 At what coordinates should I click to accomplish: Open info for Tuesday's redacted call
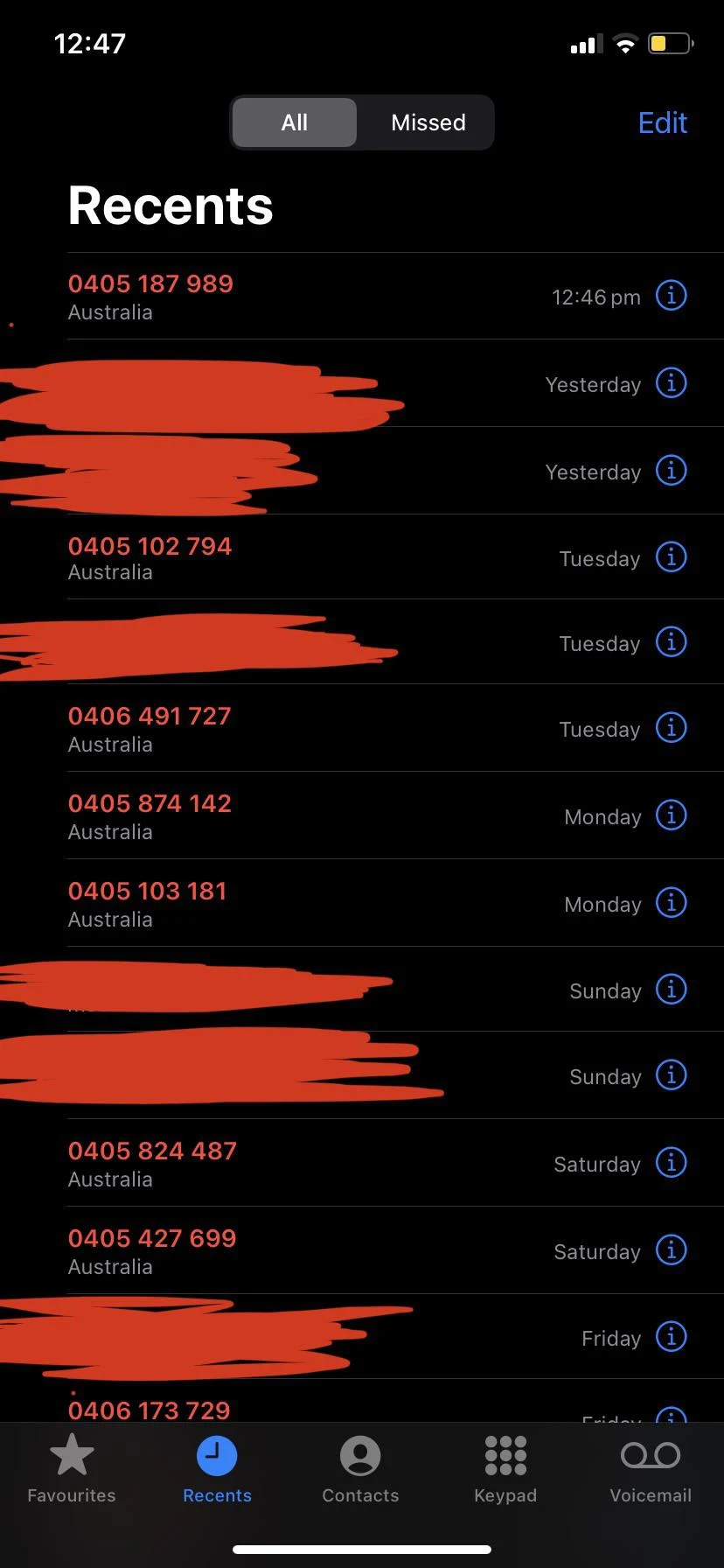pyautogui.click(x=671, y=641)
